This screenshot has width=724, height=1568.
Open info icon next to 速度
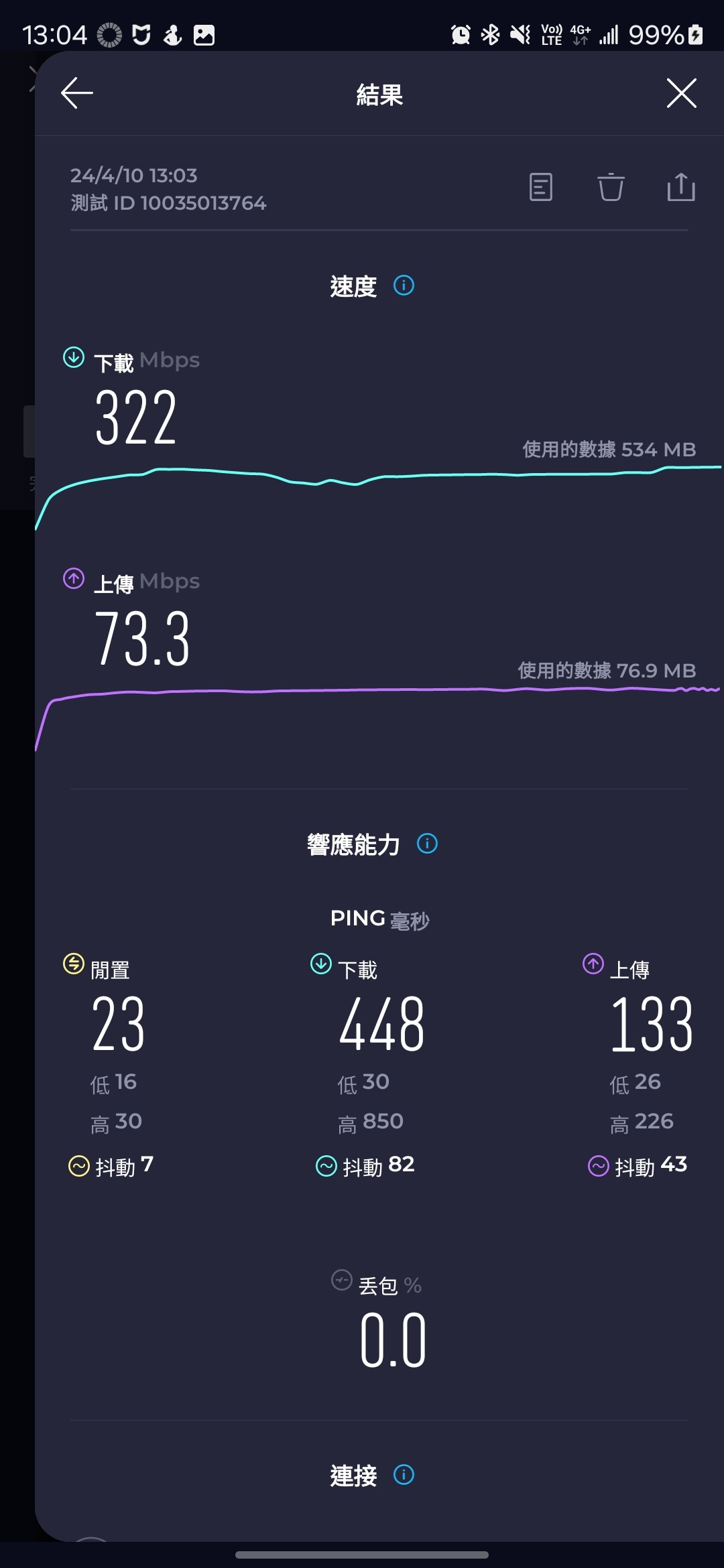404,285
